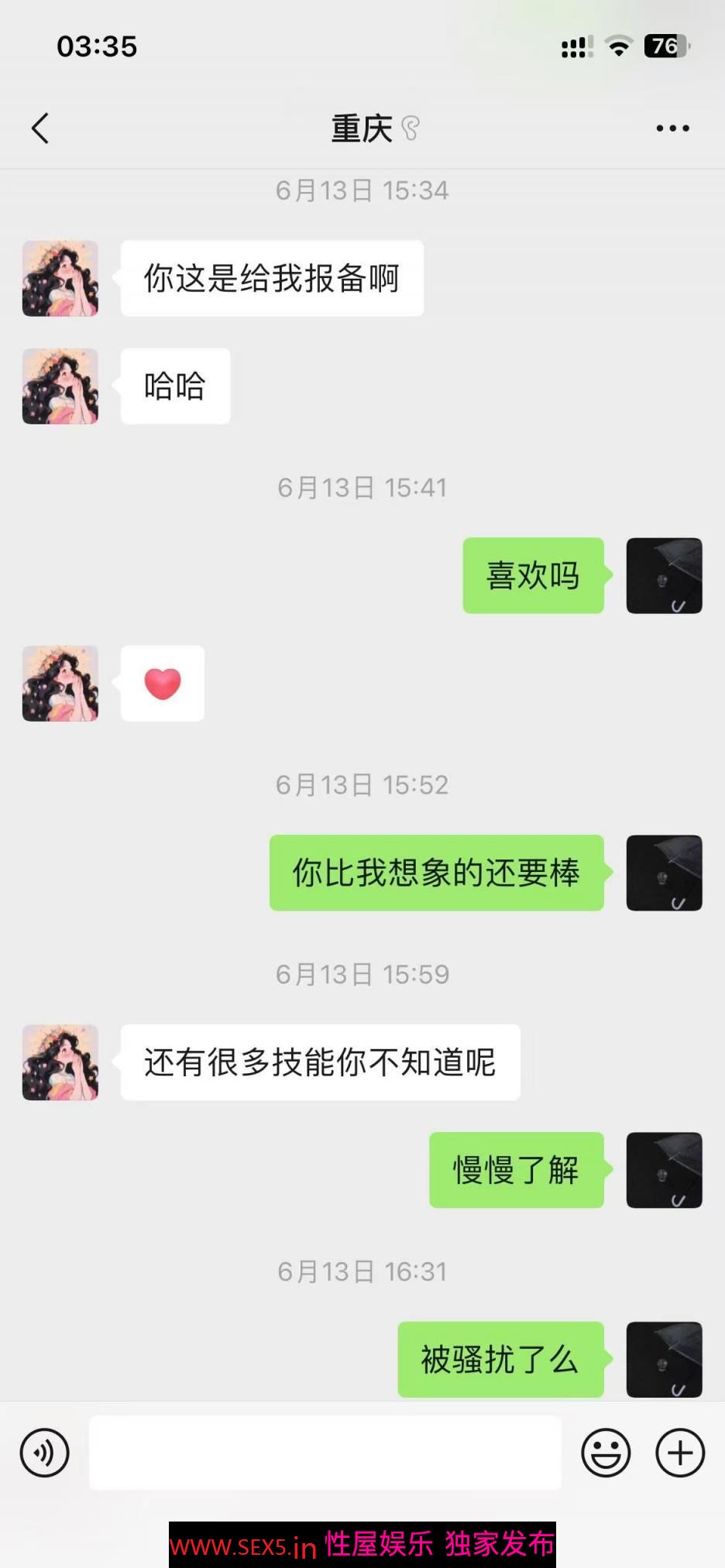
Task: Open the emoji sticker panel
Action: pos(606,1453)
